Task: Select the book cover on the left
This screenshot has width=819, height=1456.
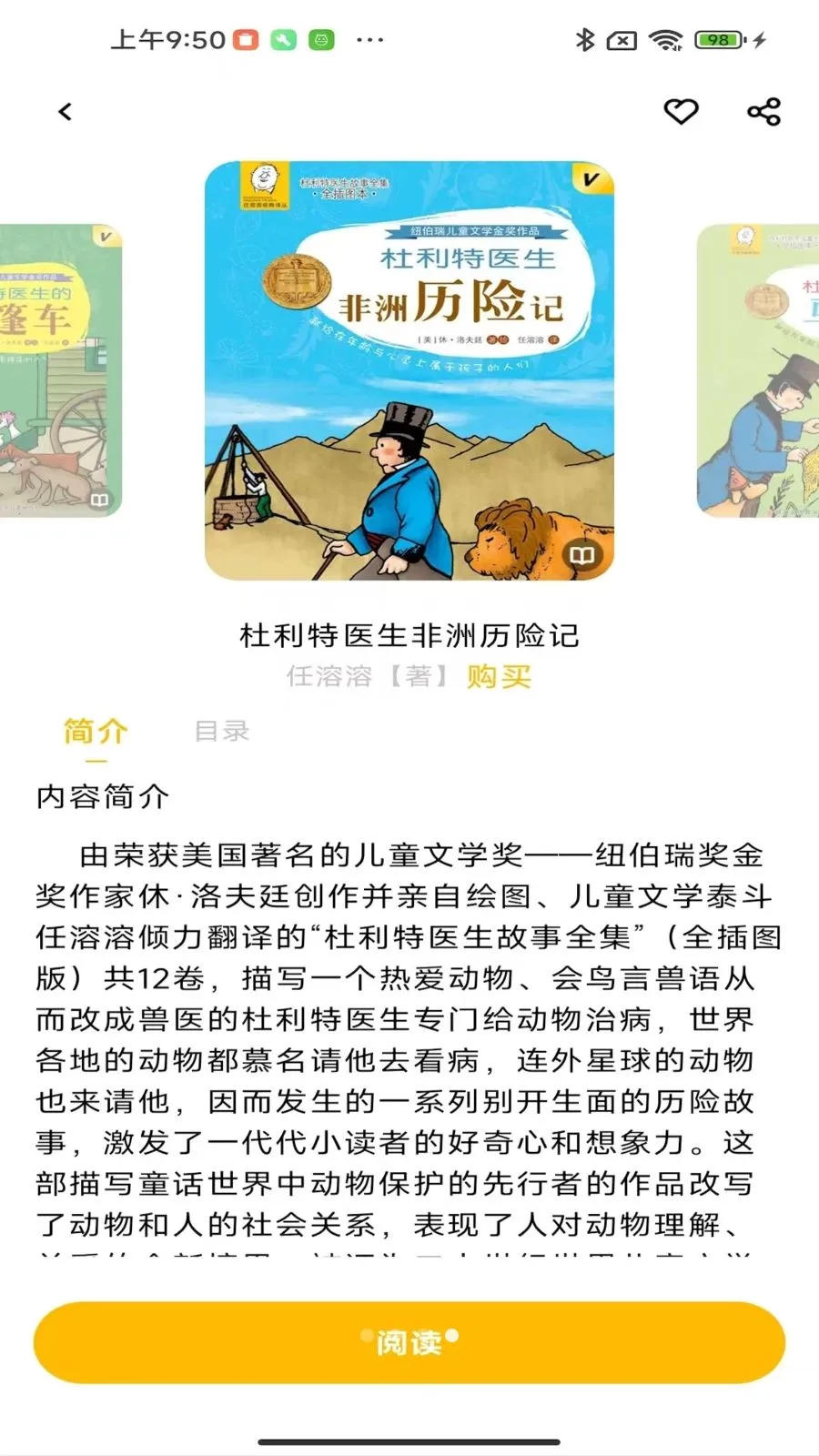Action: pos(60,370)
